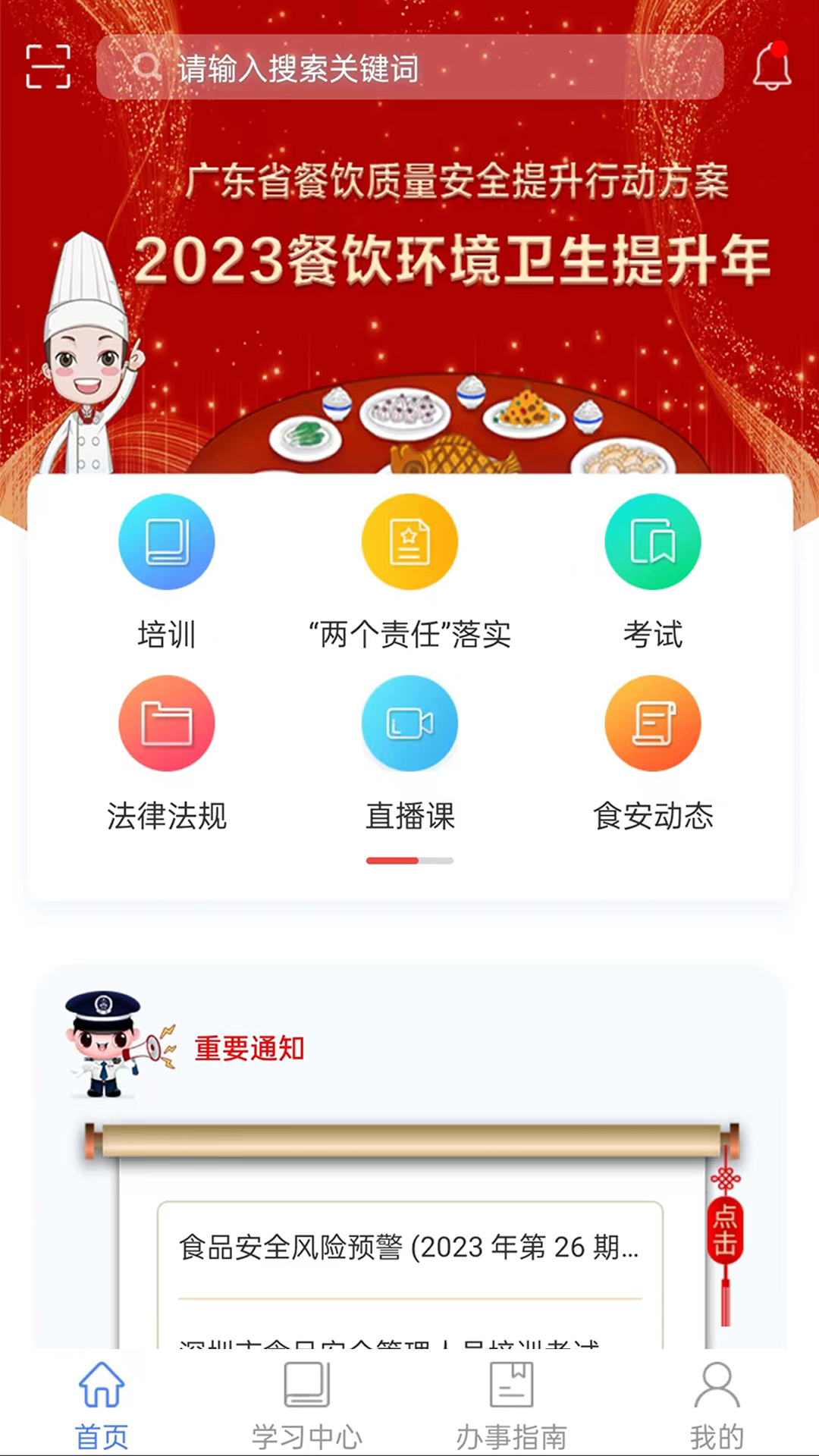Open the 2023餐饮环境卫生提升年 banner

[x=409, y=250]
